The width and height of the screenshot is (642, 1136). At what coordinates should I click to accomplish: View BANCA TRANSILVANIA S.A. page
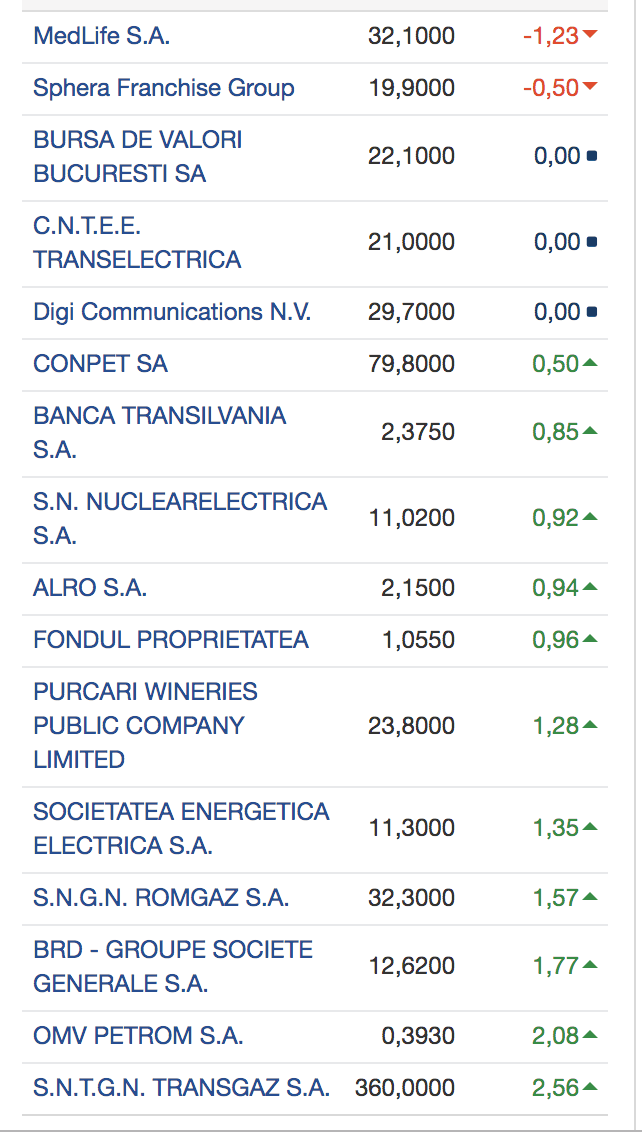click(x=159, y=433)
